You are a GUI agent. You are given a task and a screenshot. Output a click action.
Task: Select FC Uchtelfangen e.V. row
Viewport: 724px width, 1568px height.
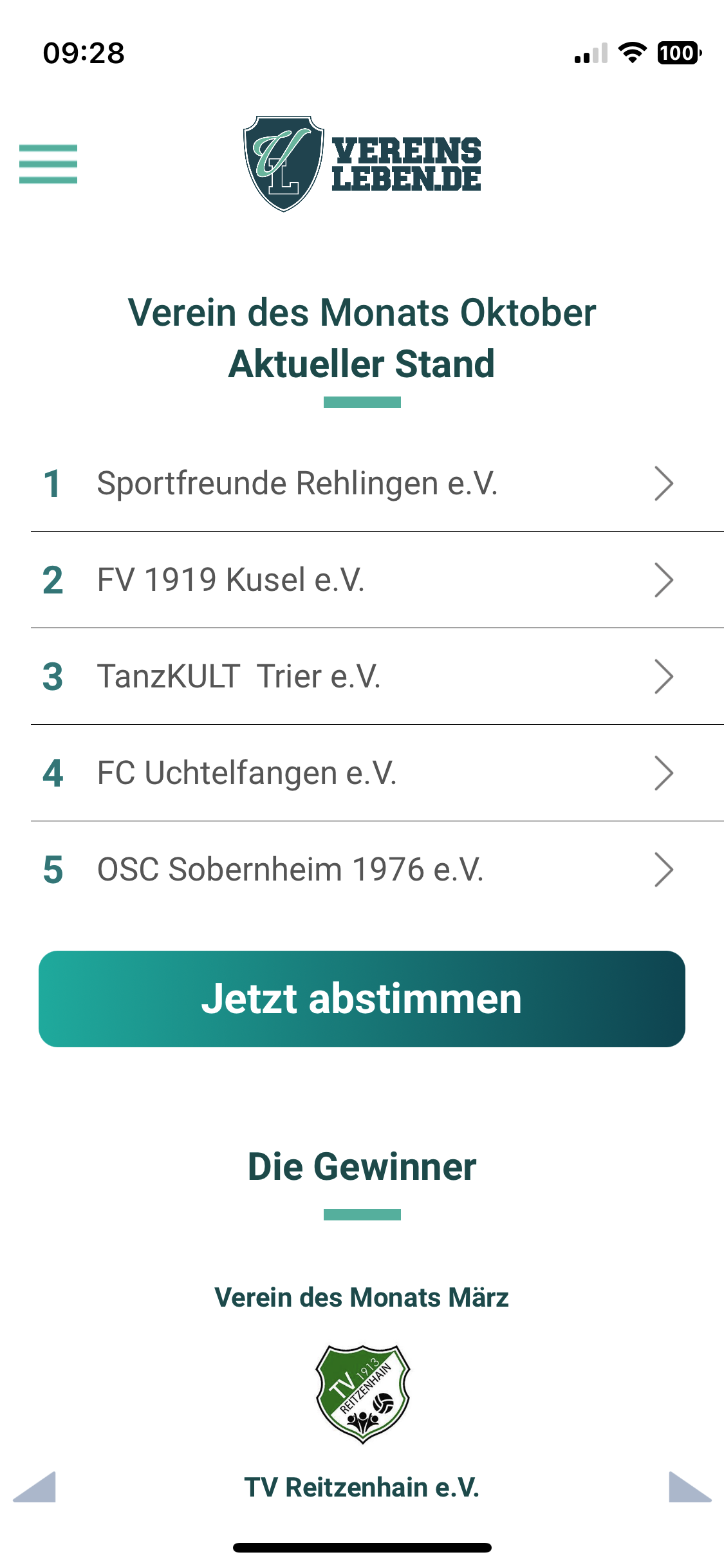(x=377, y=773)
